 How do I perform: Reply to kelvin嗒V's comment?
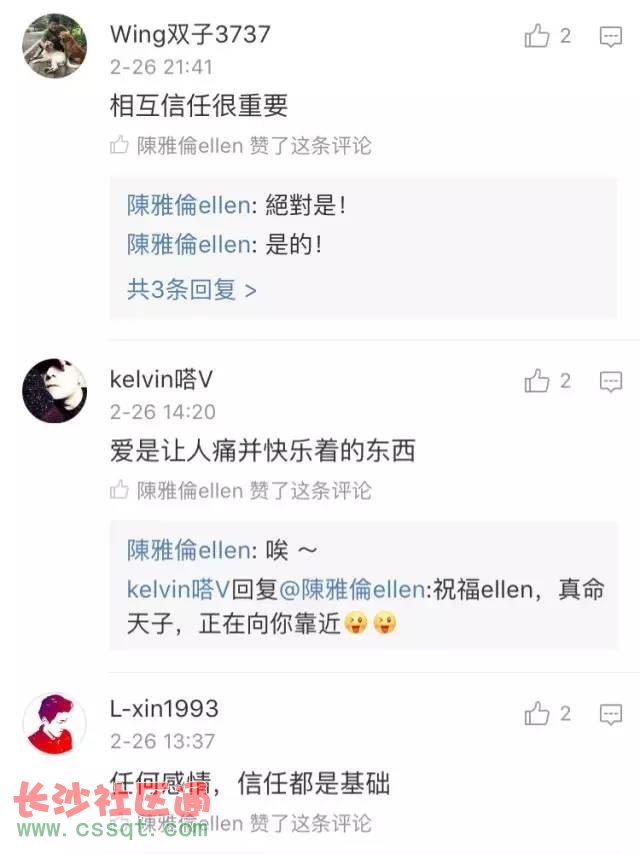(610, 381)
